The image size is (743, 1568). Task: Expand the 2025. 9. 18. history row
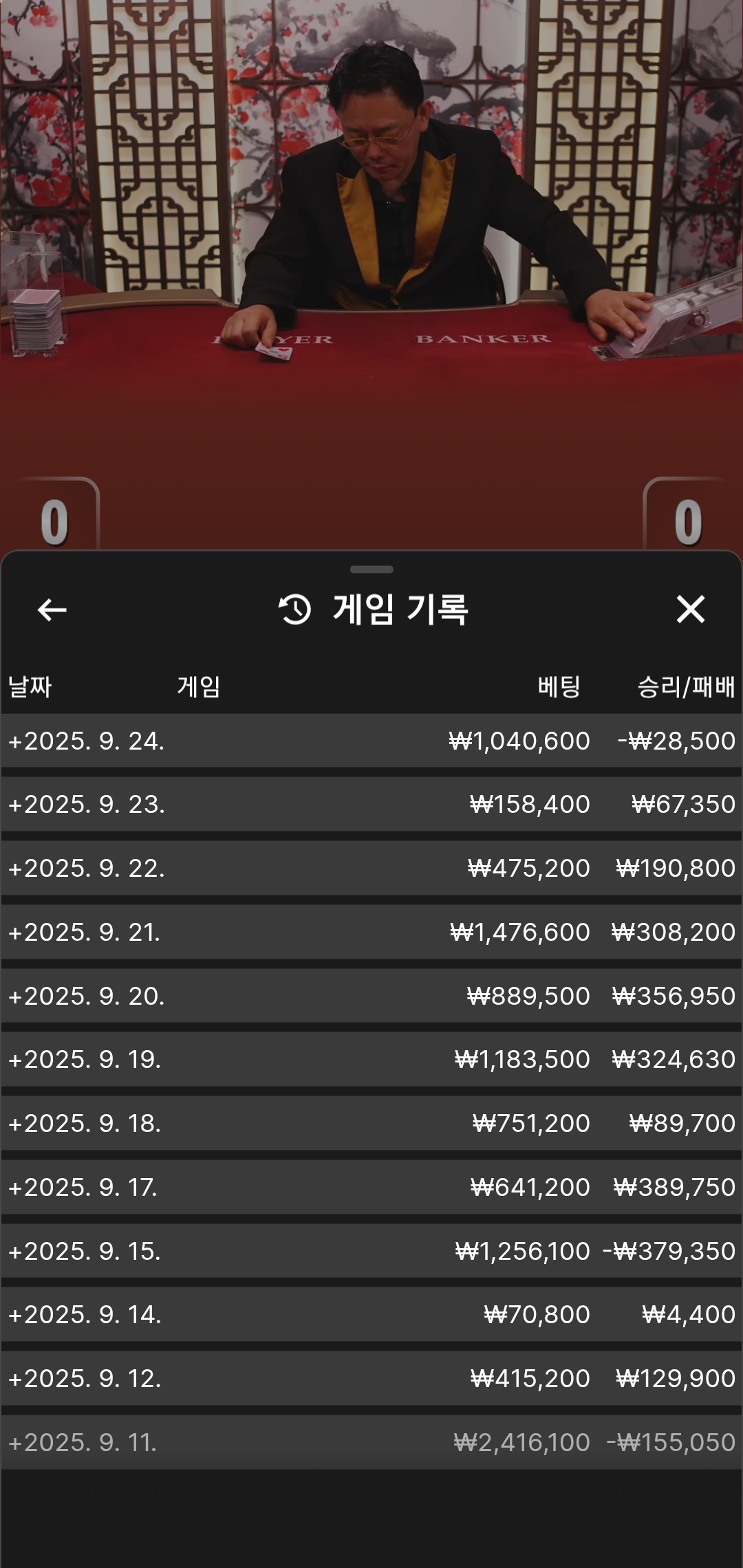click(371, 1123)
